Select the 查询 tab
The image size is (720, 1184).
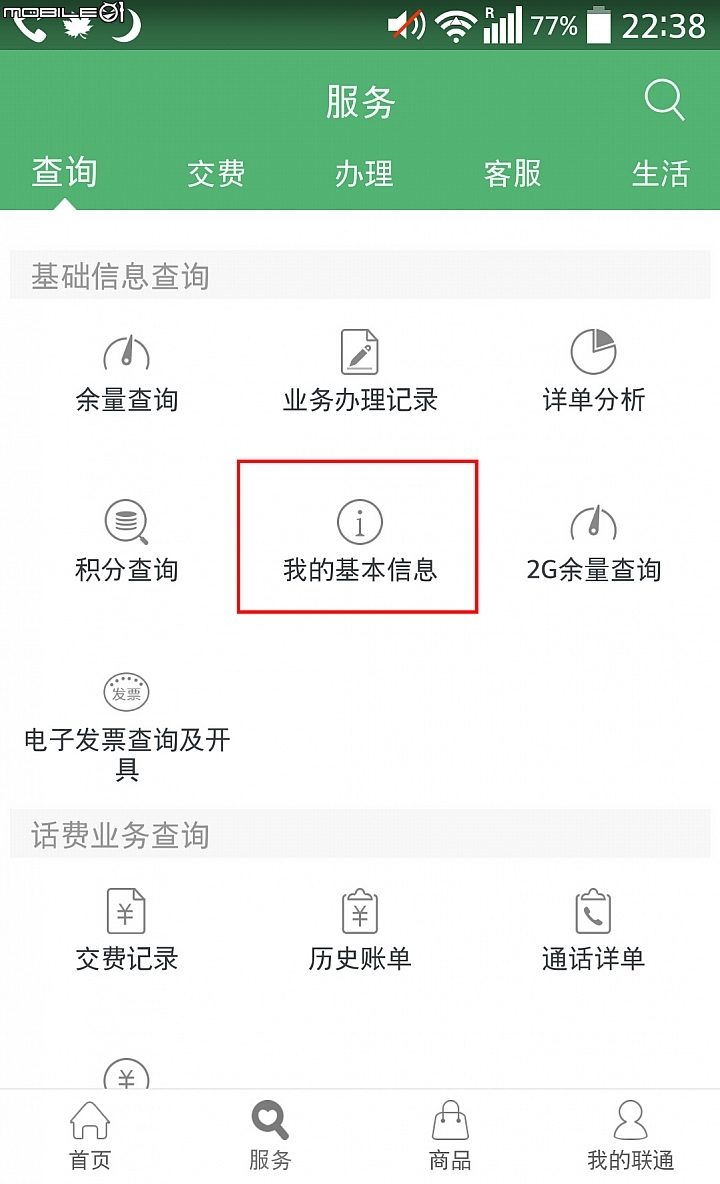(64, 174)
